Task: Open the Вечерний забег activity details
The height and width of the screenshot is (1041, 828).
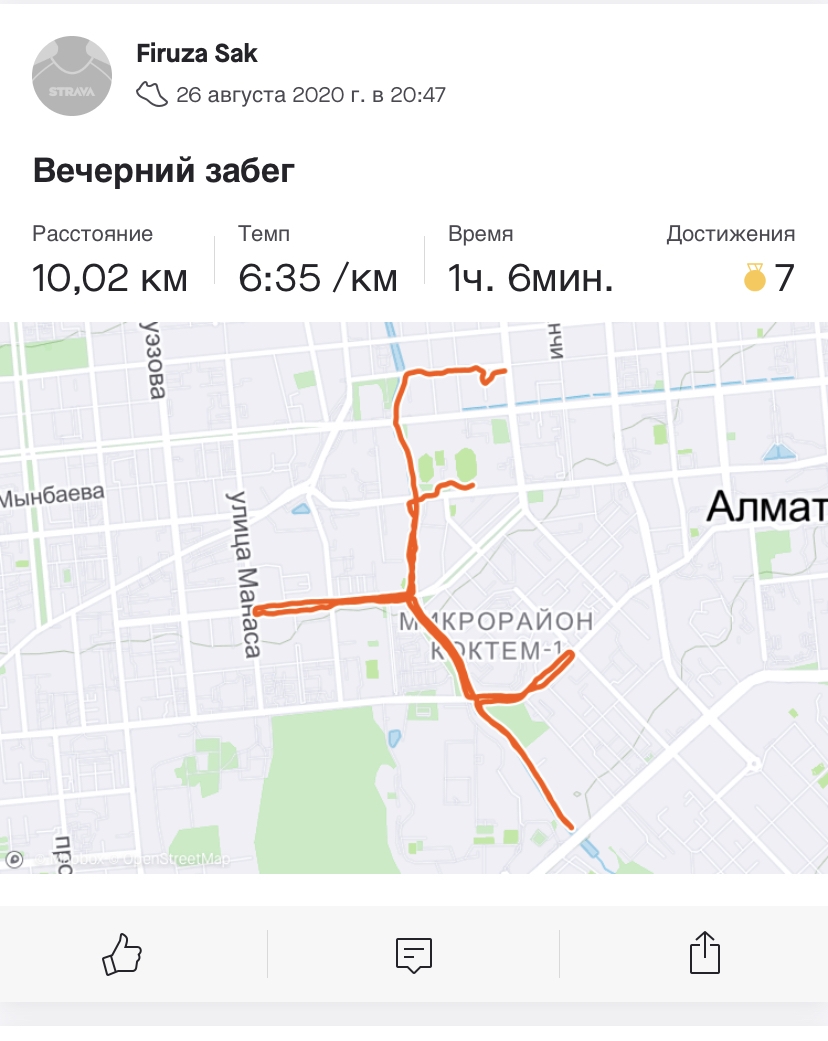Action: pyautogui.click(x=164, y=171)
